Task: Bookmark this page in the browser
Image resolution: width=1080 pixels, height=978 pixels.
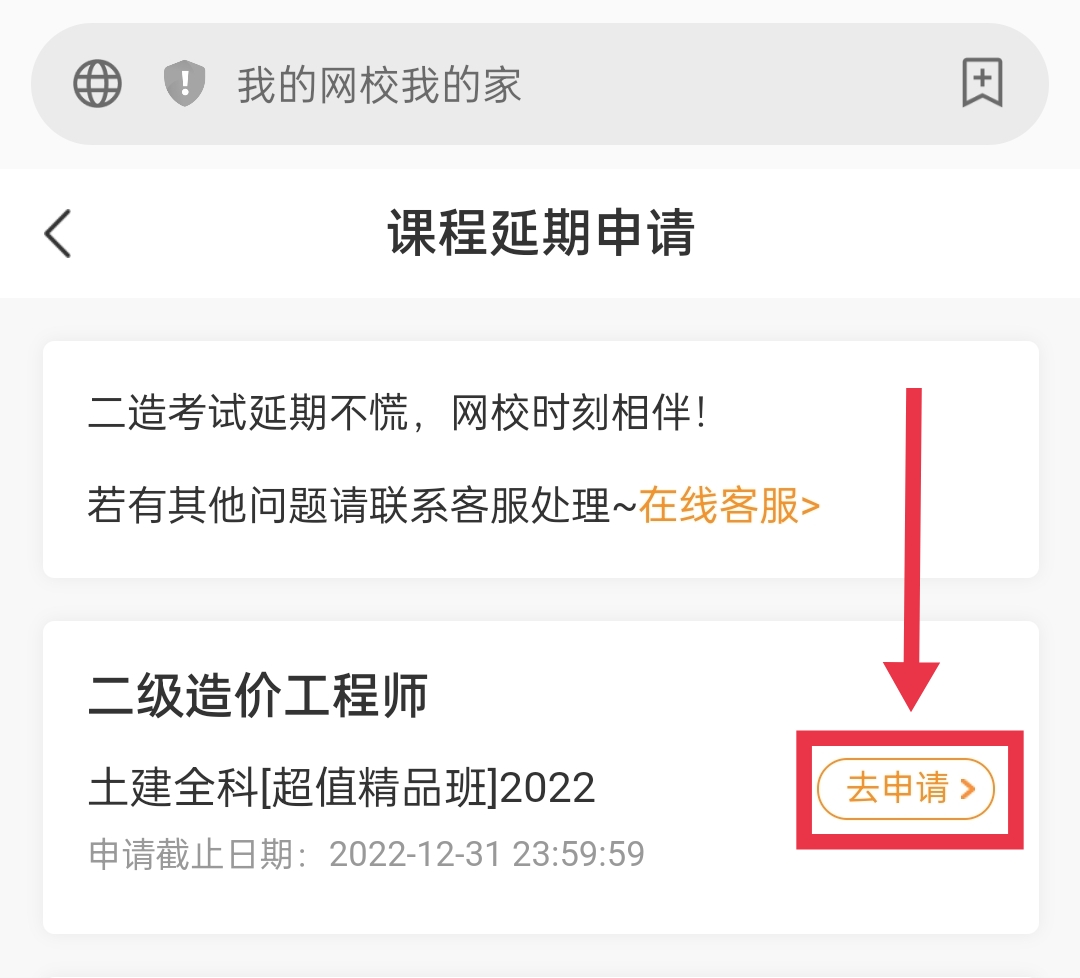Action: click(x=981, y=83)
